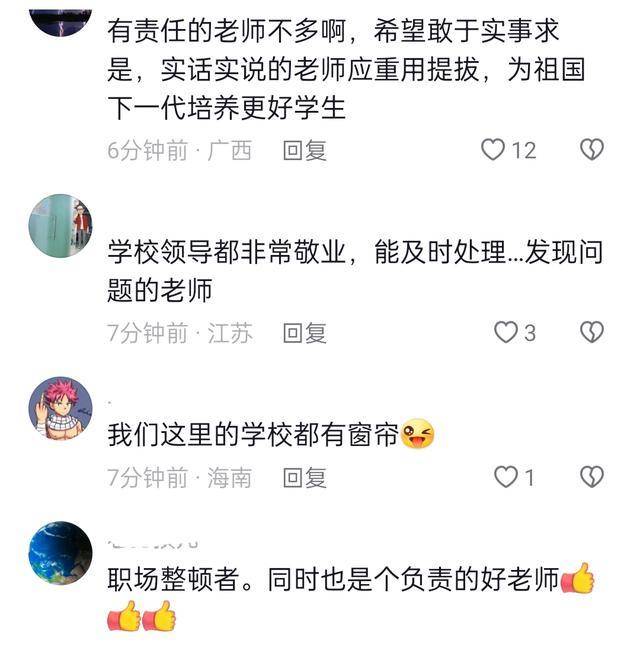Screen dimensions: 640x647
Task: Dislike the comment from Hainan
Action: click(x=592, y=477)
